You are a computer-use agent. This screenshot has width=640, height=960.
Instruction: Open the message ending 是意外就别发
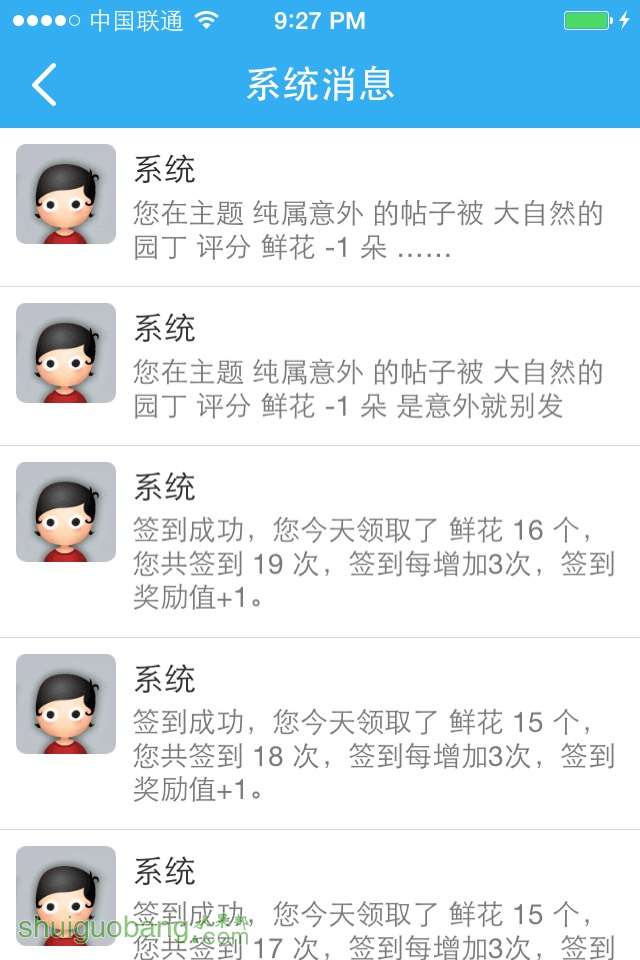(368, 366)
